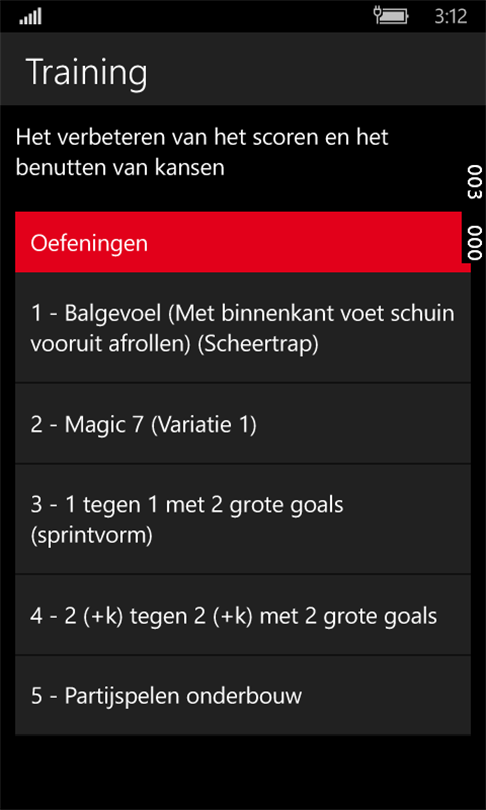The image size is (486, 810).
Task: Open exercise 1 Balgevoel Scheertrap
Action: [243, 328]
